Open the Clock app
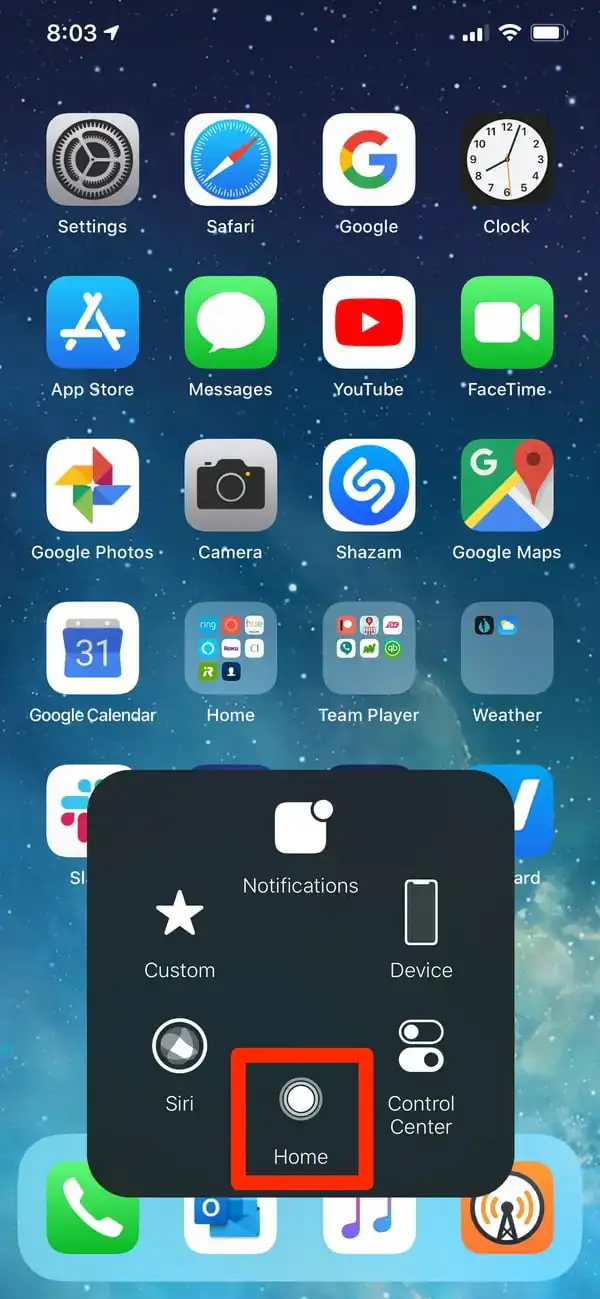 pos(507,160)
